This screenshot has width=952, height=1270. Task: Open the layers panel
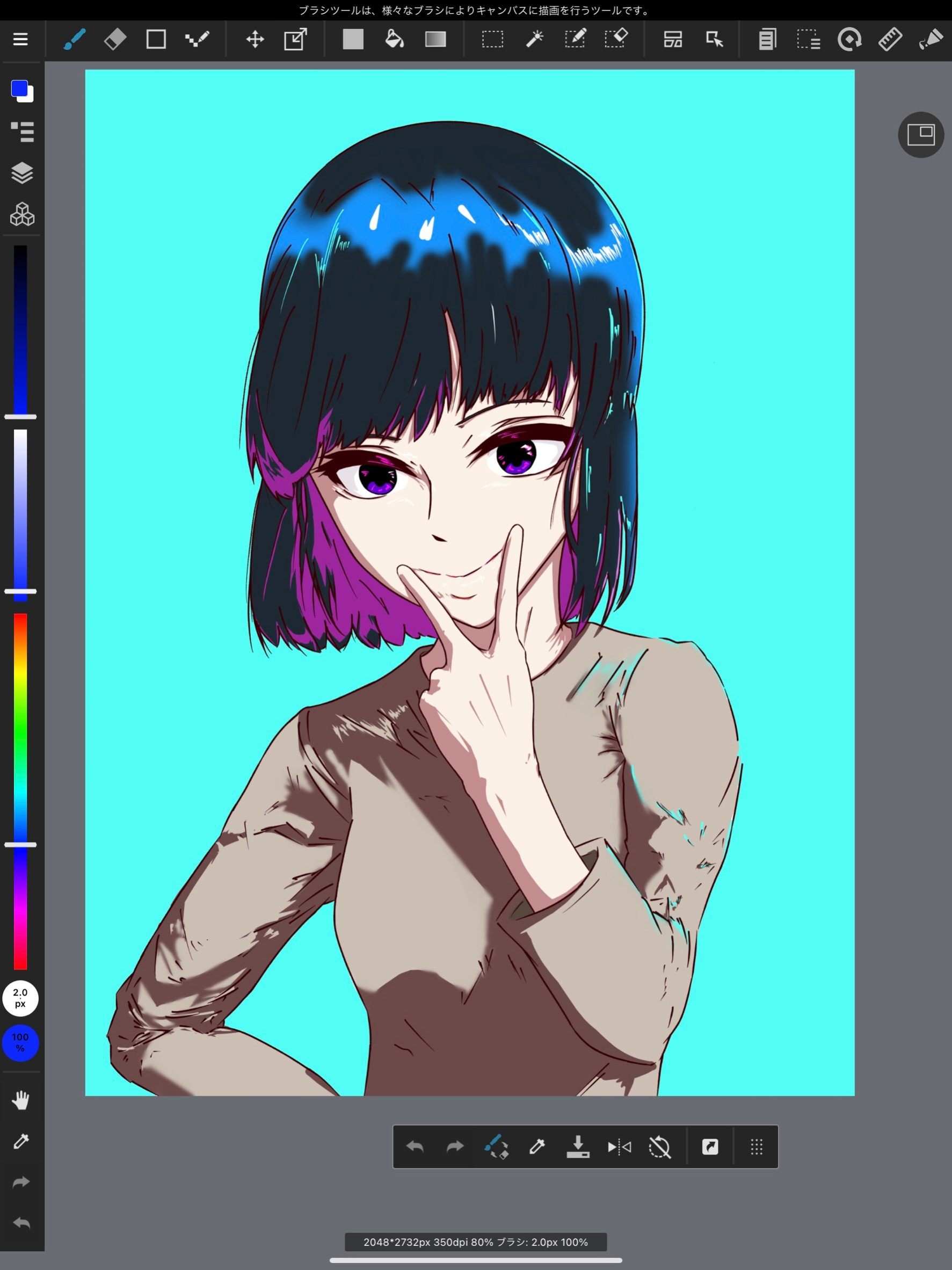22,173
